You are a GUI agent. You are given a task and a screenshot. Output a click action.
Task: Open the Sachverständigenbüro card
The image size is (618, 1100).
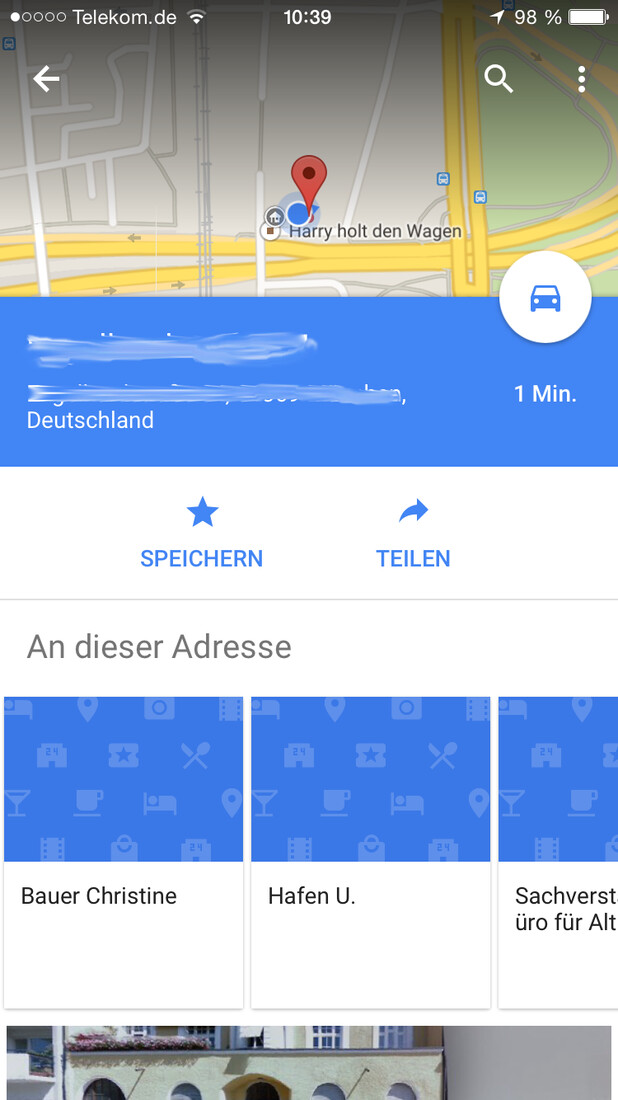pyautogui.click(x=560, y=850)
